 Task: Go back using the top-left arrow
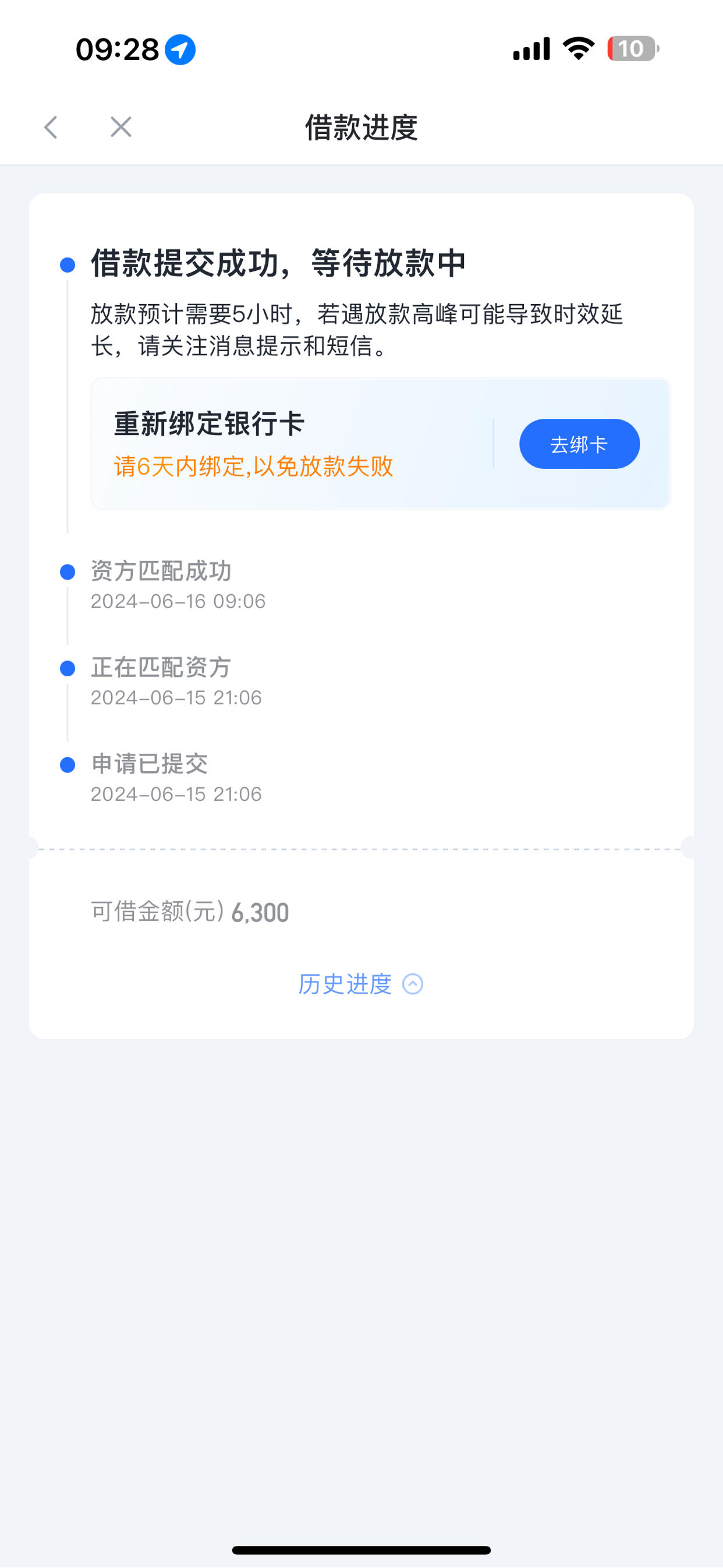51,127
